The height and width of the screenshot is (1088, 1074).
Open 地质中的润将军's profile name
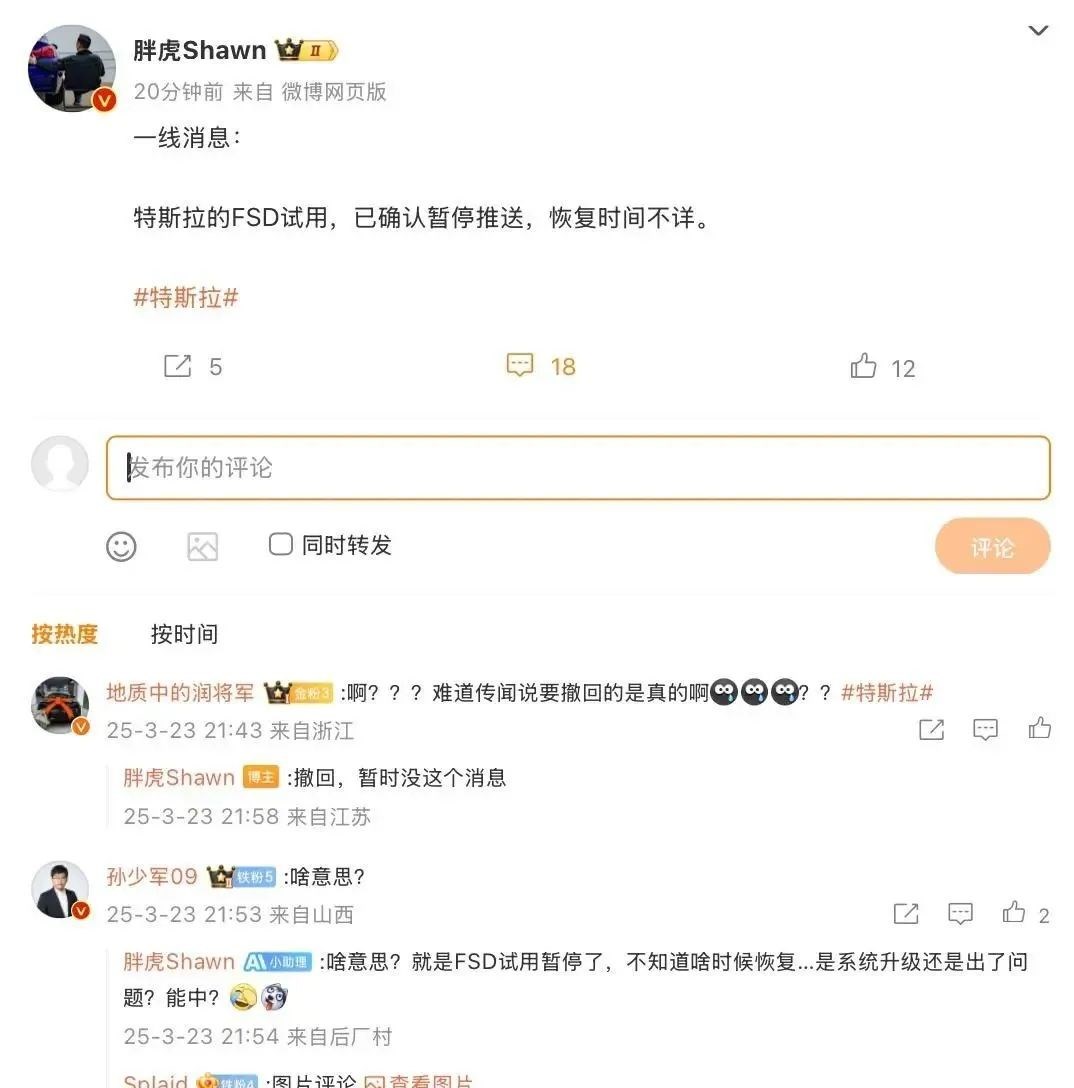[x=181, y=692]
